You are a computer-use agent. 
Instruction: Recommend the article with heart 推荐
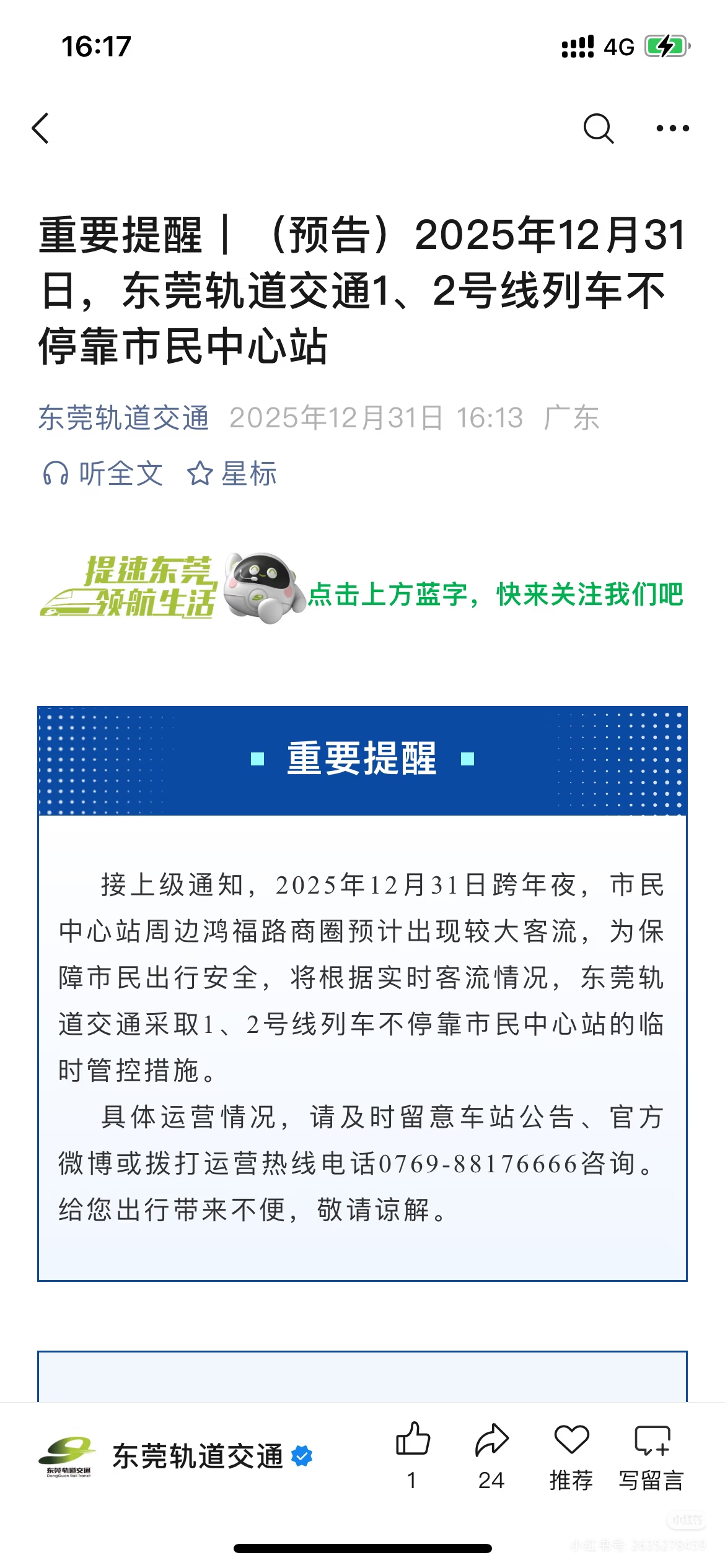(x=571, y=1452)
